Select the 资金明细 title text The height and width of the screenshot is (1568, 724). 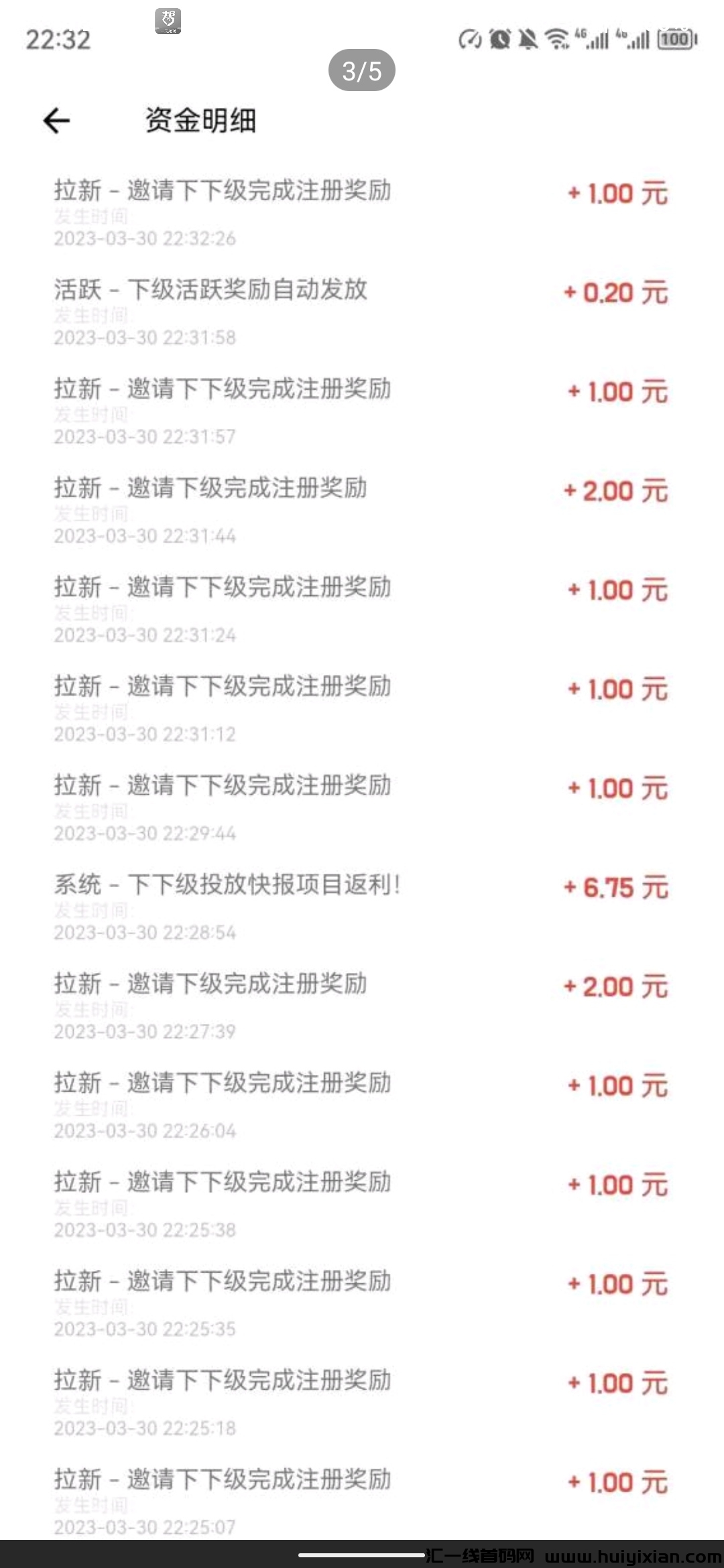click(x=199, y=121)
